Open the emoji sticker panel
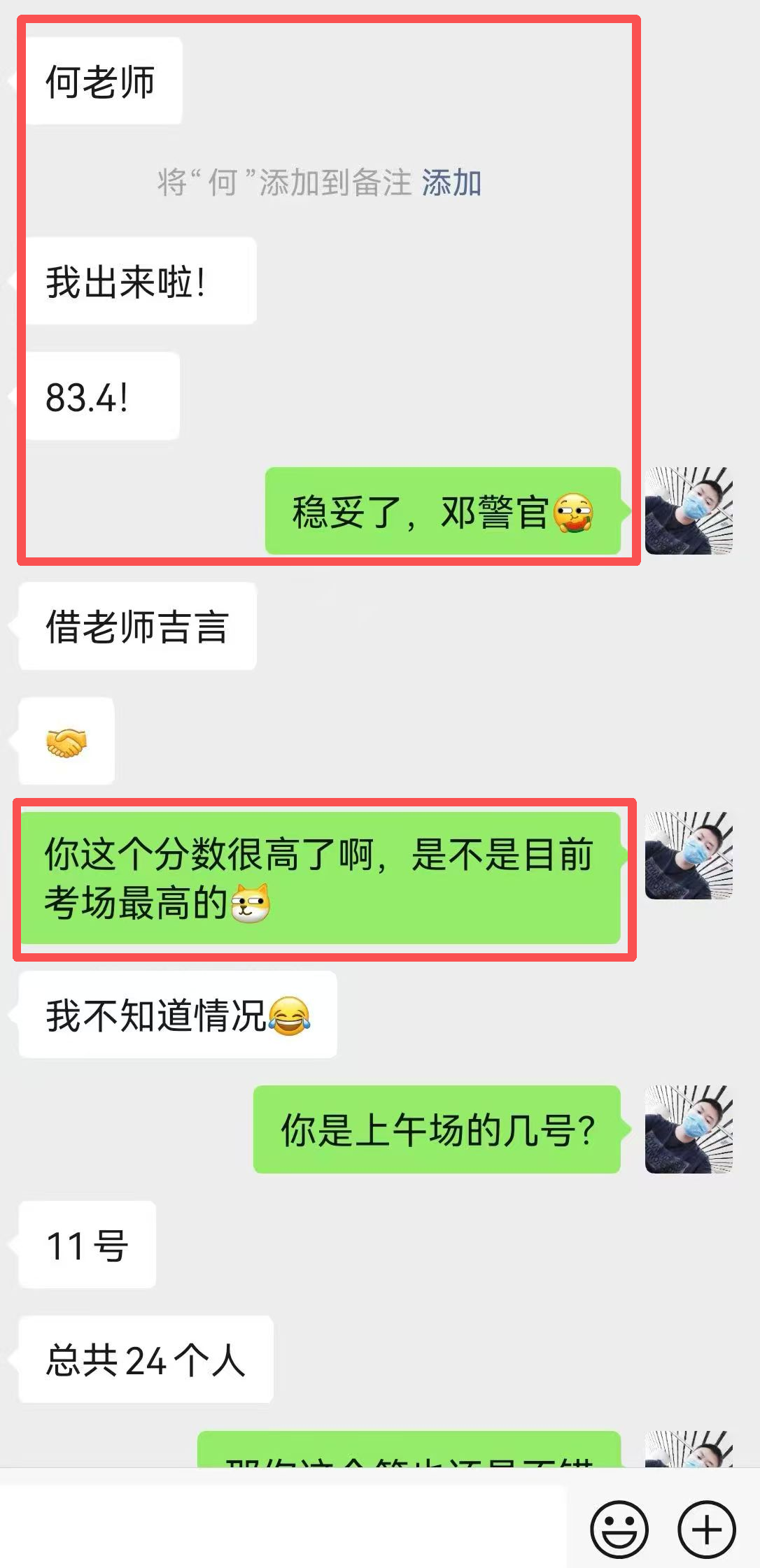Screen dimensions: 760x1568 coord(619,1530)
